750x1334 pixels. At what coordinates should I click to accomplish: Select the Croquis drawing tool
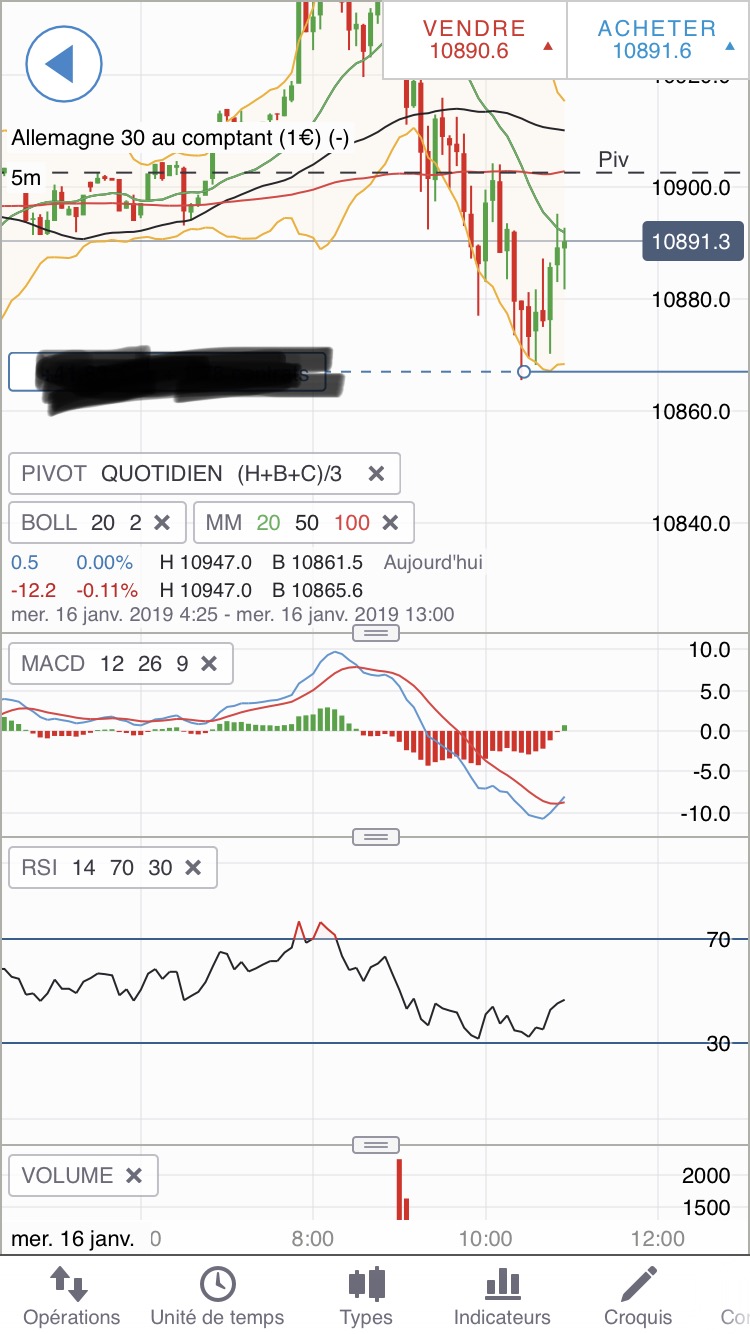pos(638,1296)
